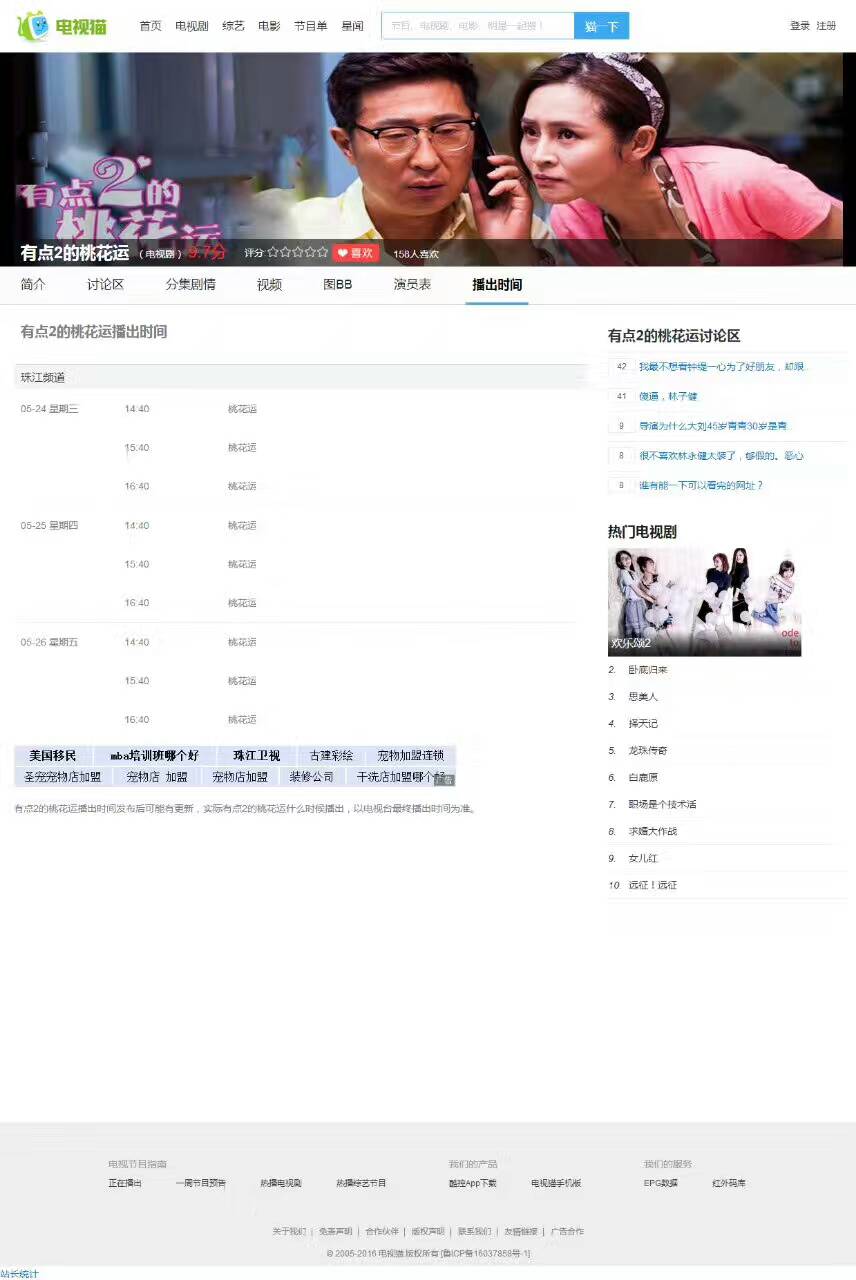Click the 站长统计 link at the bottom

[x=17, y=1274]
